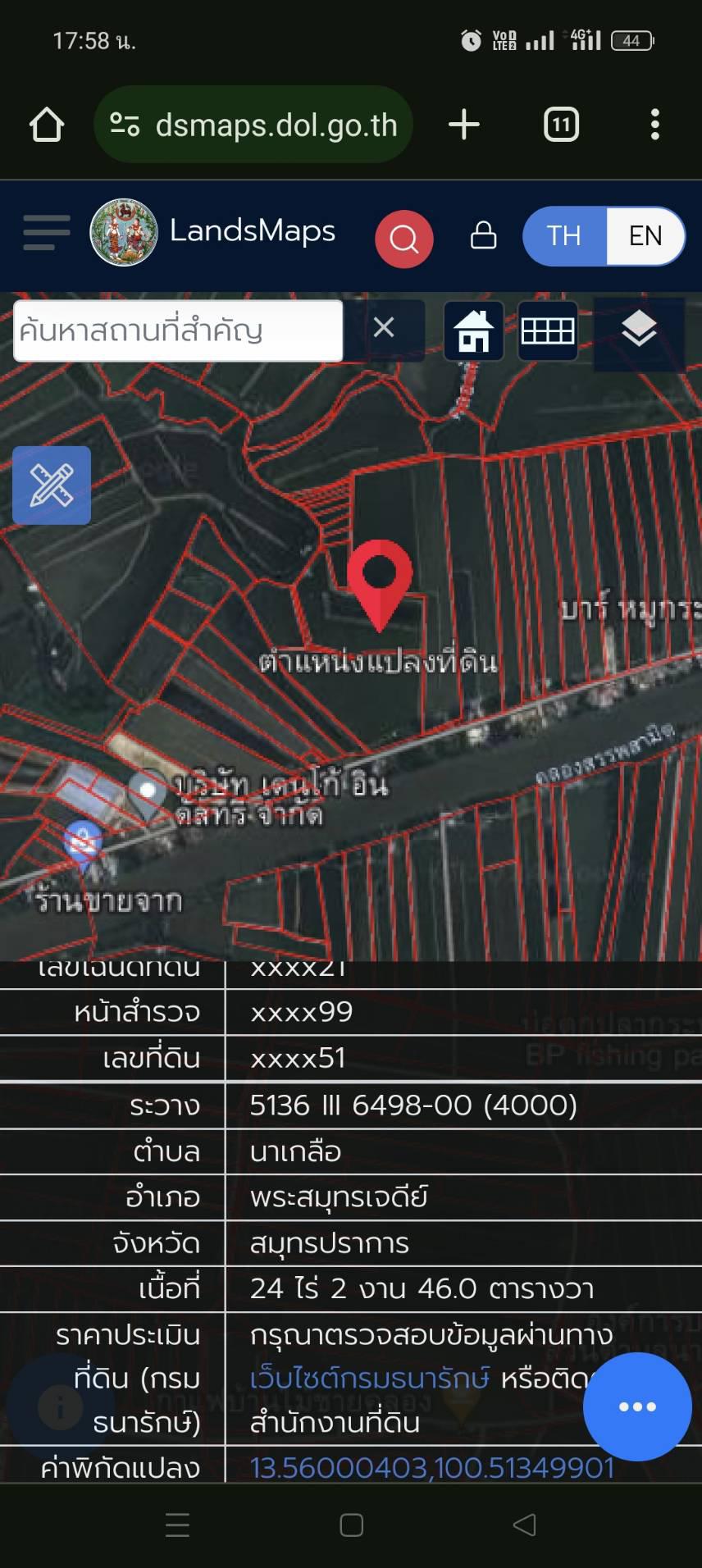
Task: Tap the lock login icon
Action: (483, 235)
